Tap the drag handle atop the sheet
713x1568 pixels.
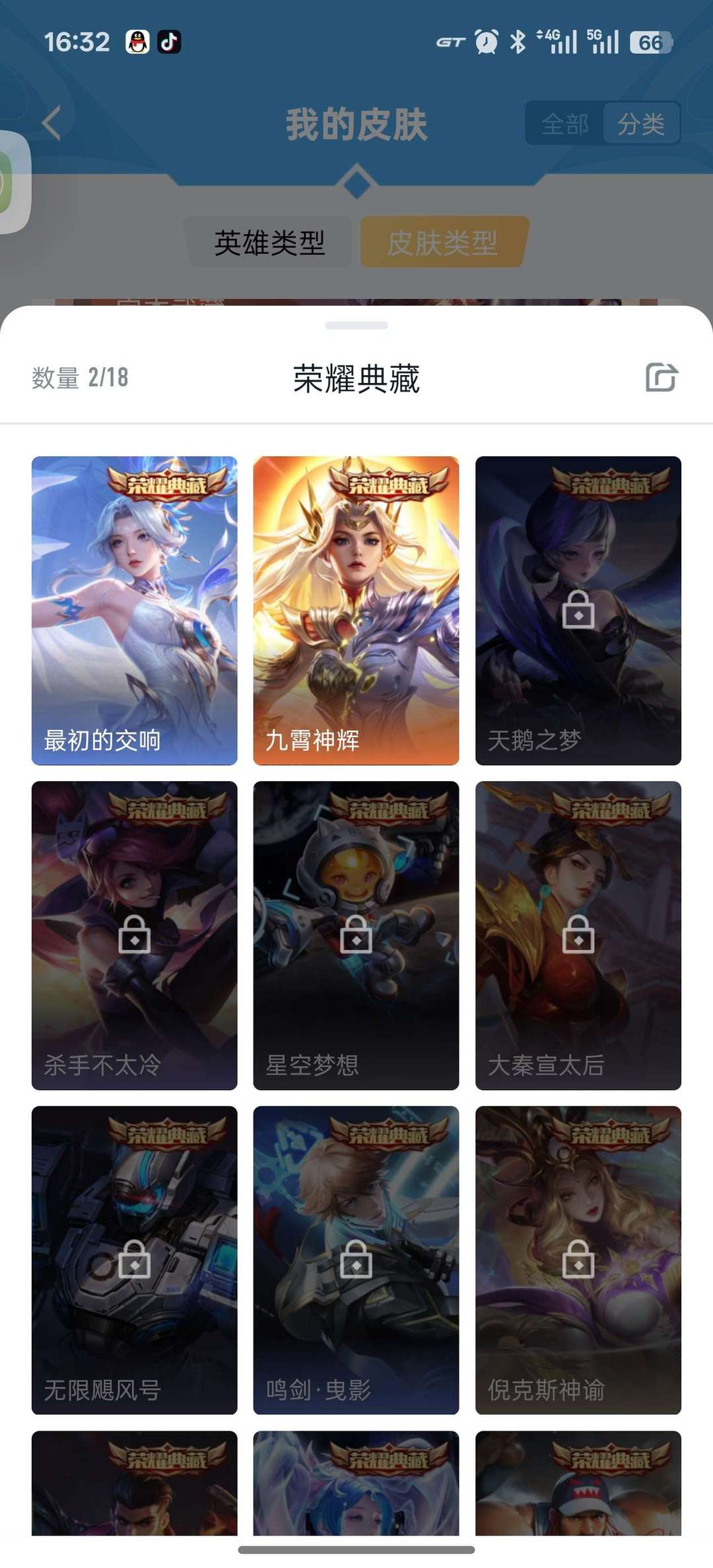coord(356,325)
